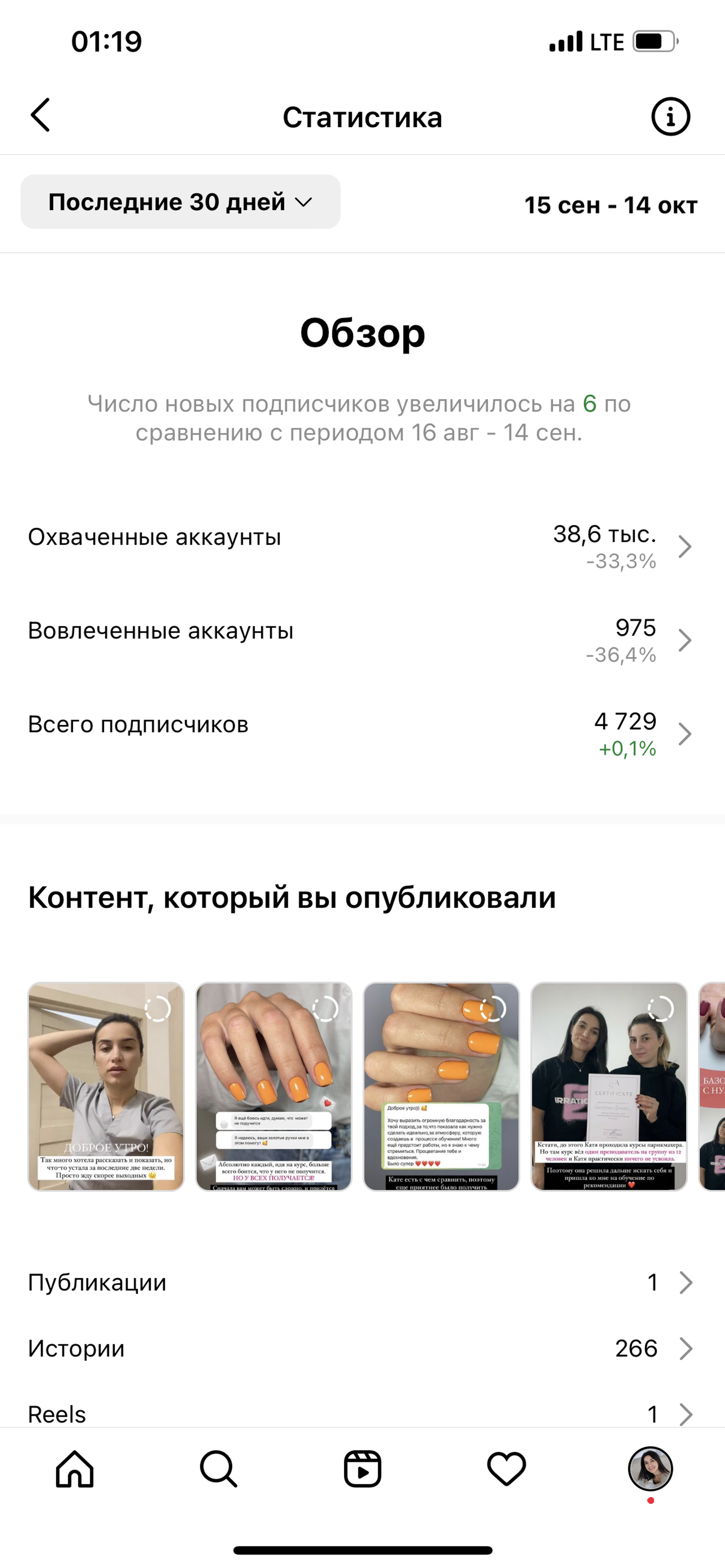
Task: Expand the Последние 30 дней period dropdown
Action: point(180,202)
